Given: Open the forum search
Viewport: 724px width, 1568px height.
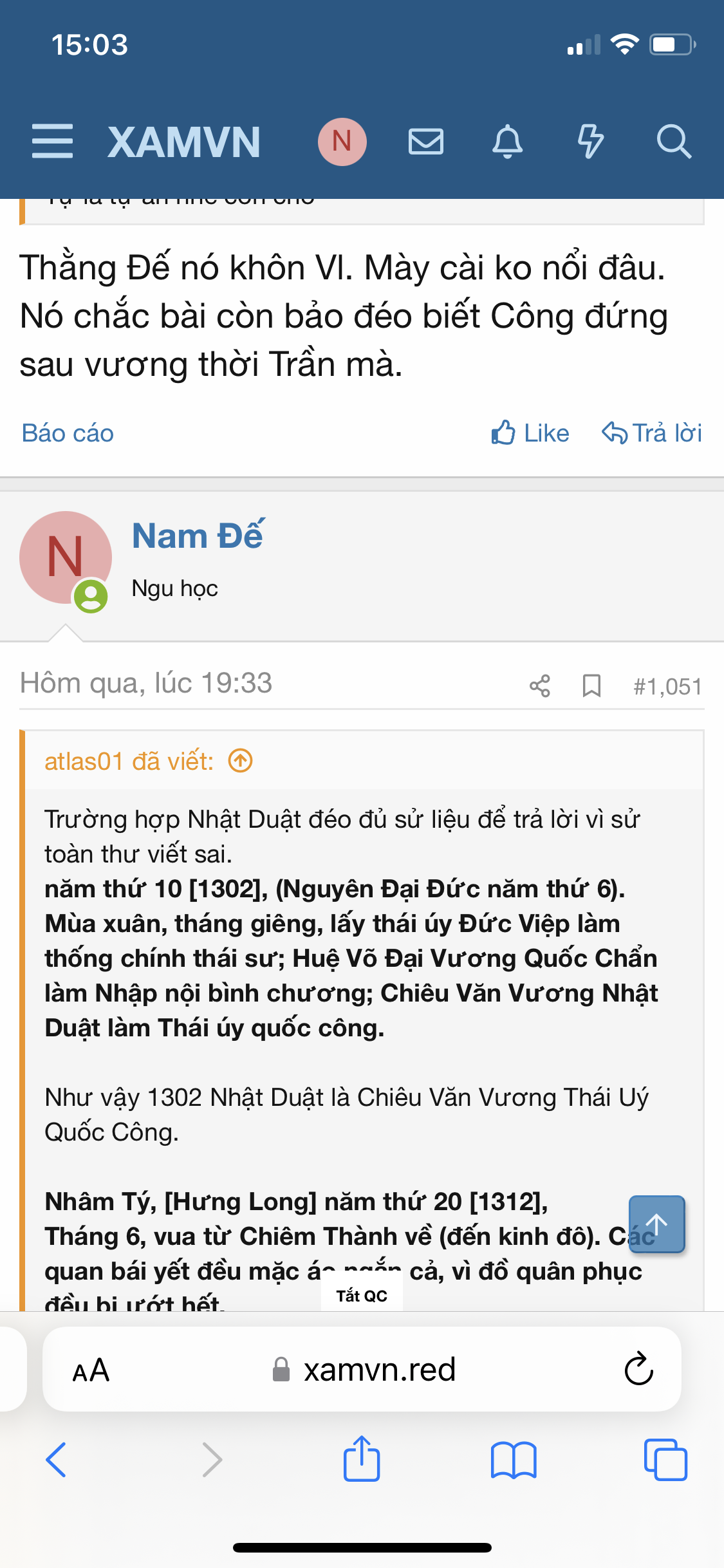Looking at the screenshot, I should 673,142.
